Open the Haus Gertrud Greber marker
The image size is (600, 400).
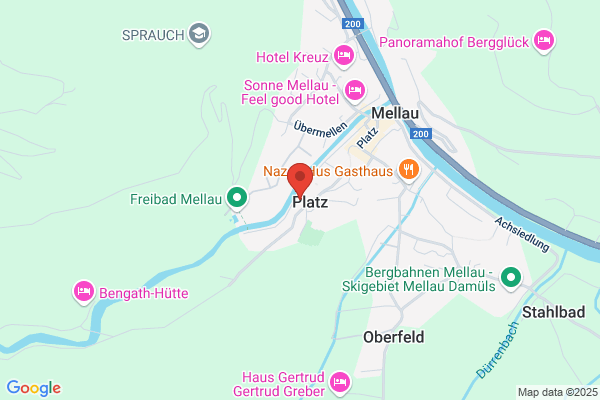tap(340, 383)
